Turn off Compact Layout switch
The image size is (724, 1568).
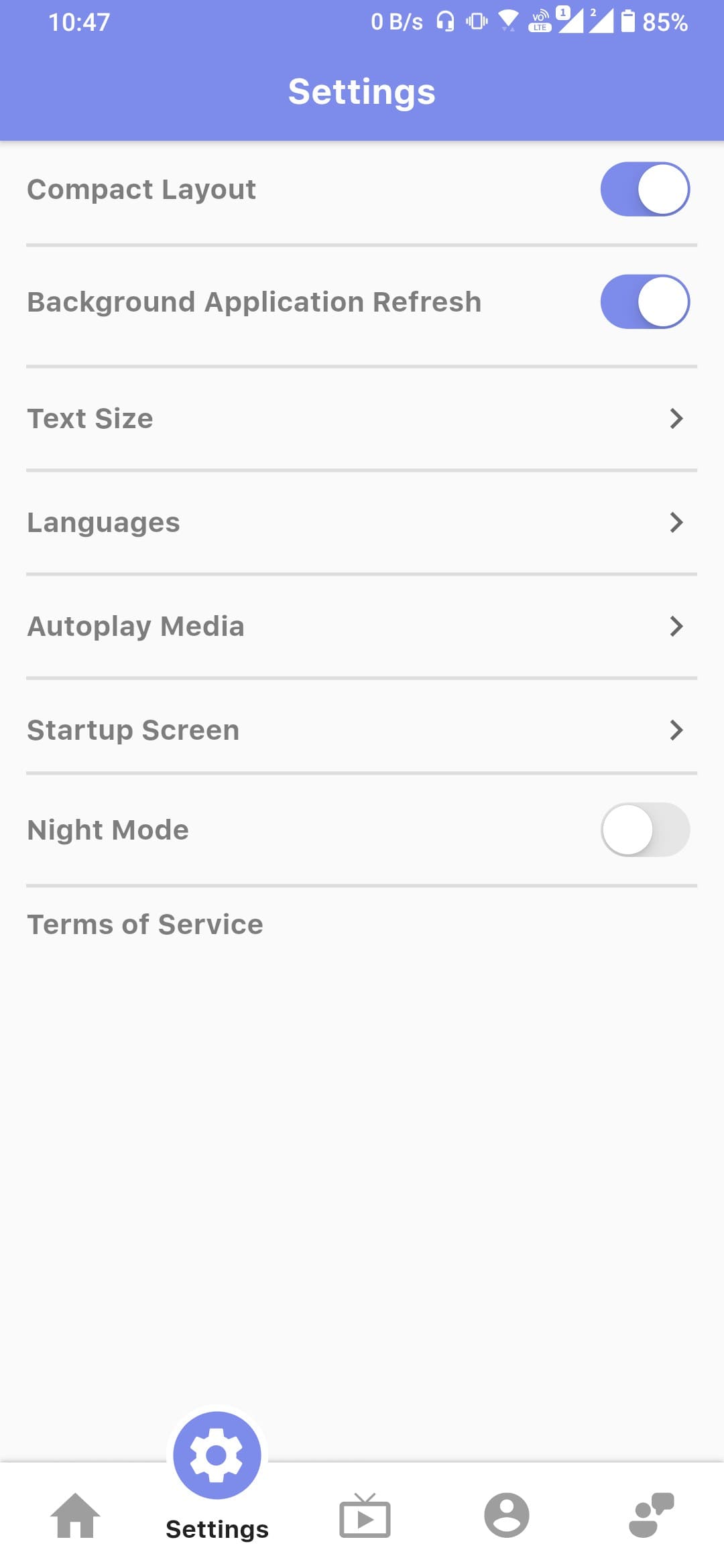(x=644, y=189)
